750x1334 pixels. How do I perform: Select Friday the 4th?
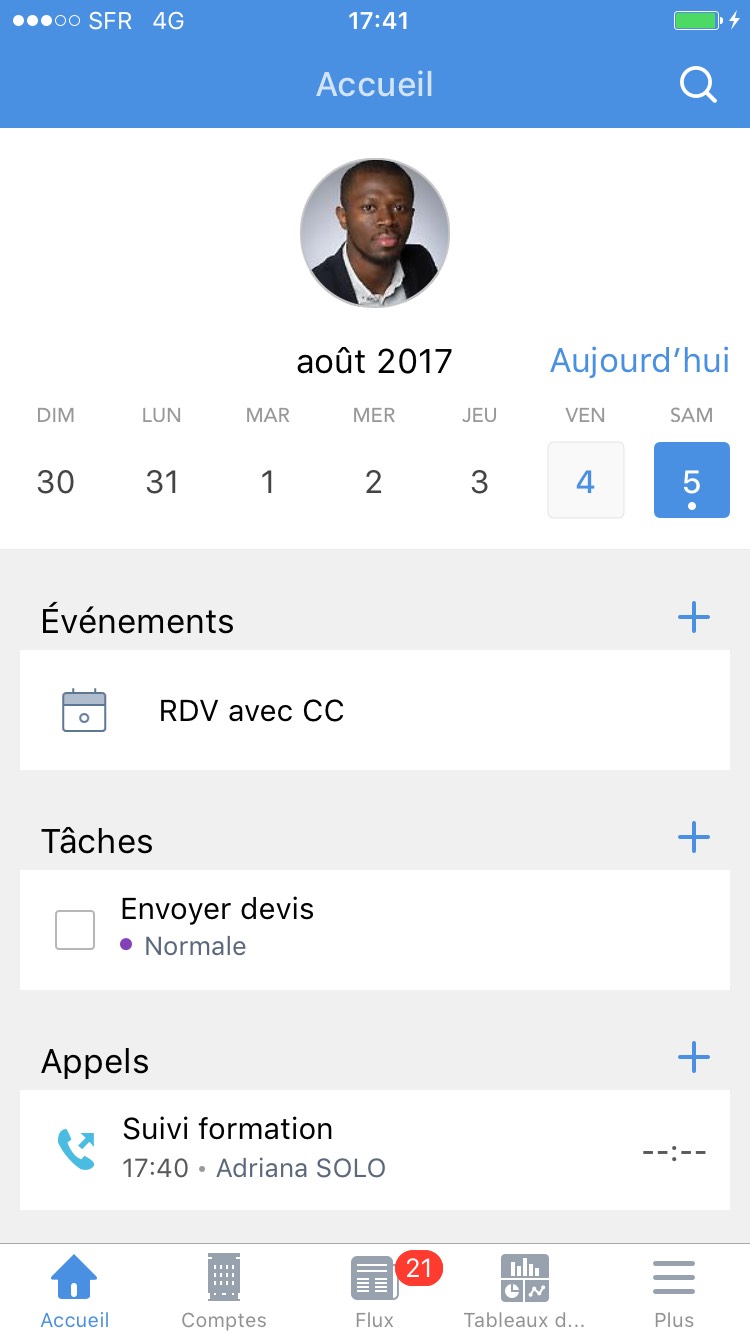(586, 481)
